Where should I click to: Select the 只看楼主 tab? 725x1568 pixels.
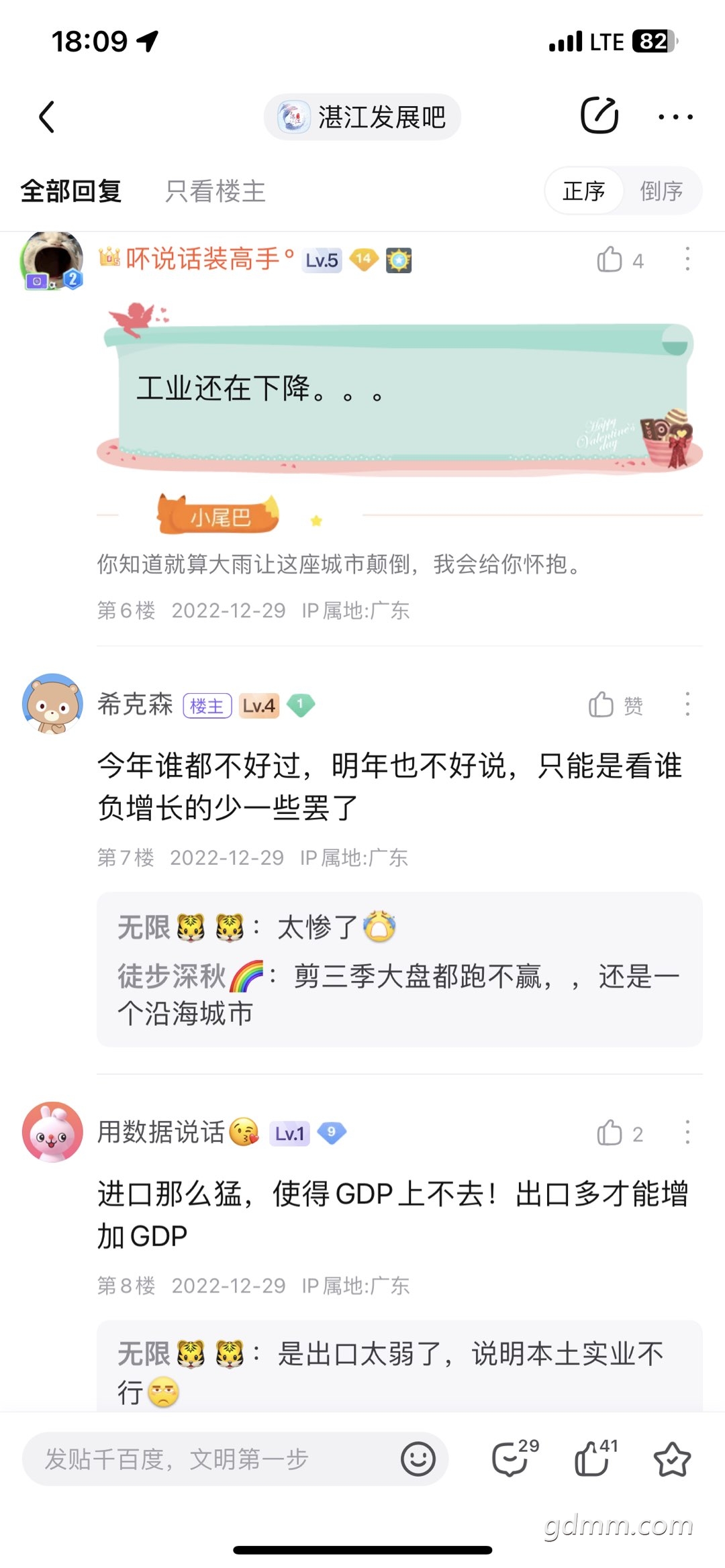point(215,191)
